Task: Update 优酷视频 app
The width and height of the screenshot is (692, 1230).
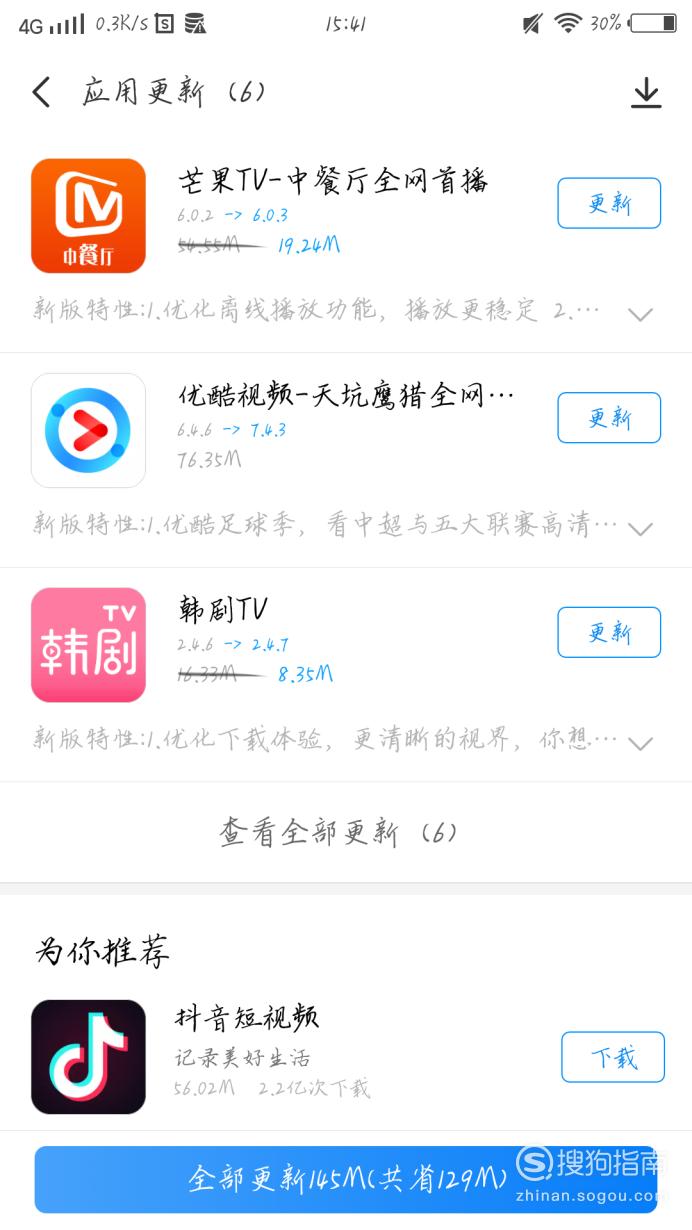Action: pyautogui.click(x=609, y=417)
